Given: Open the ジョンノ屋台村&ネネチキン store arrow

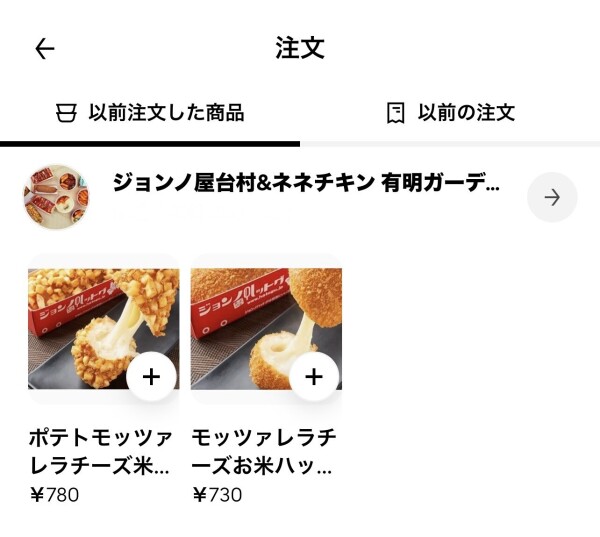Looking at the screenshot, I should [x=552, y=197].
